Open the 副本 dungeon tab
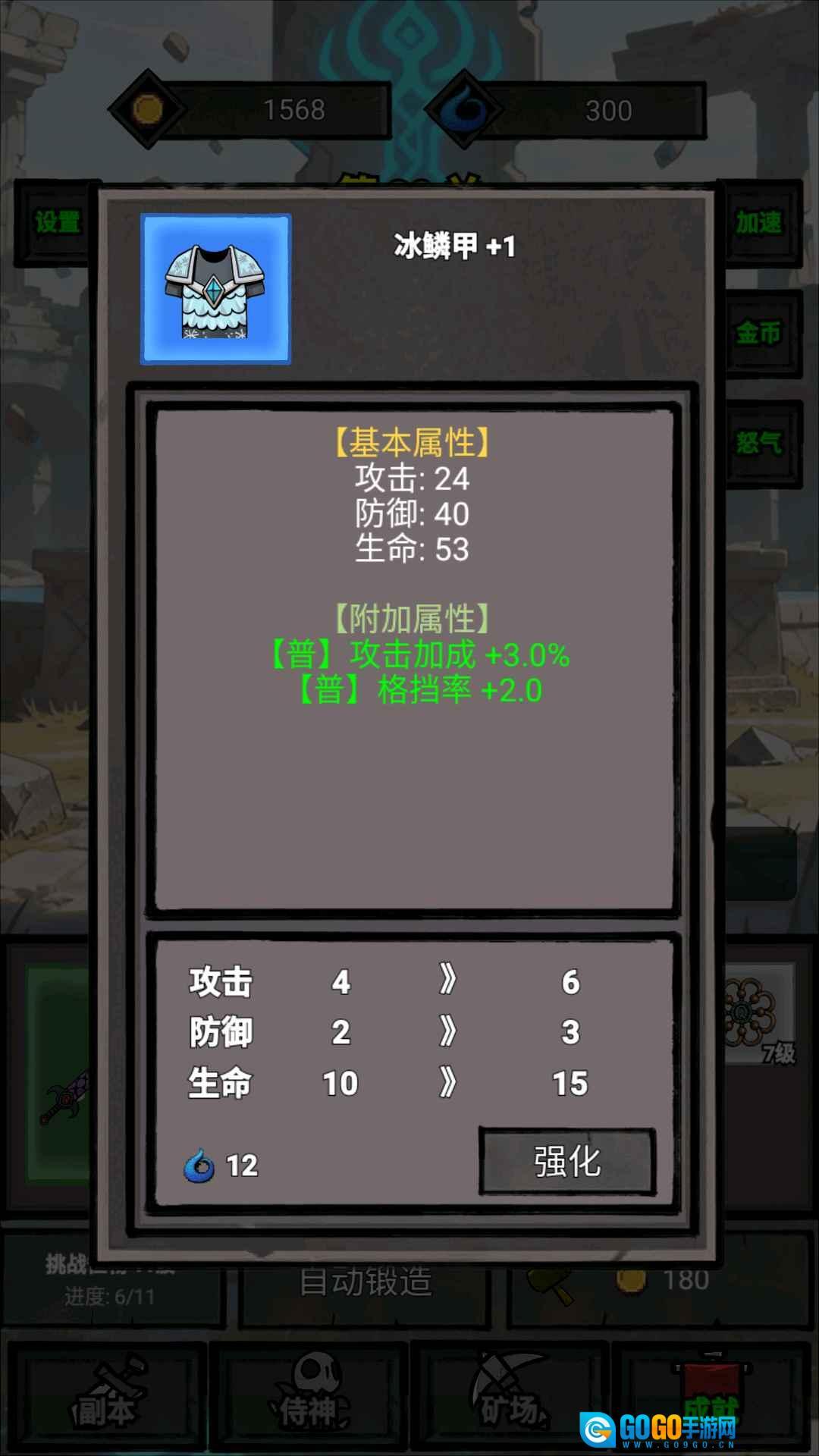The width and height of the screenshot is (819, 1456). pyautogui.click(x=106, y=1397)
